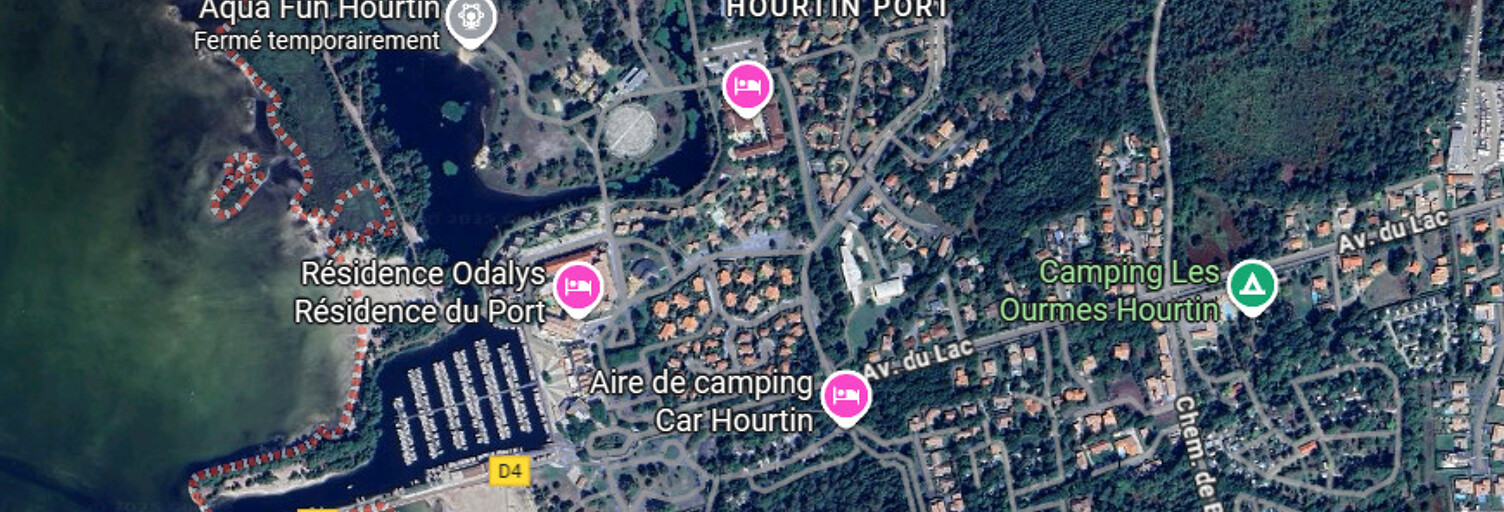Tap the Aire de camping Car Hourtin pin
The height and width of the screenshot is (512, 1504).
coord(846,395)
